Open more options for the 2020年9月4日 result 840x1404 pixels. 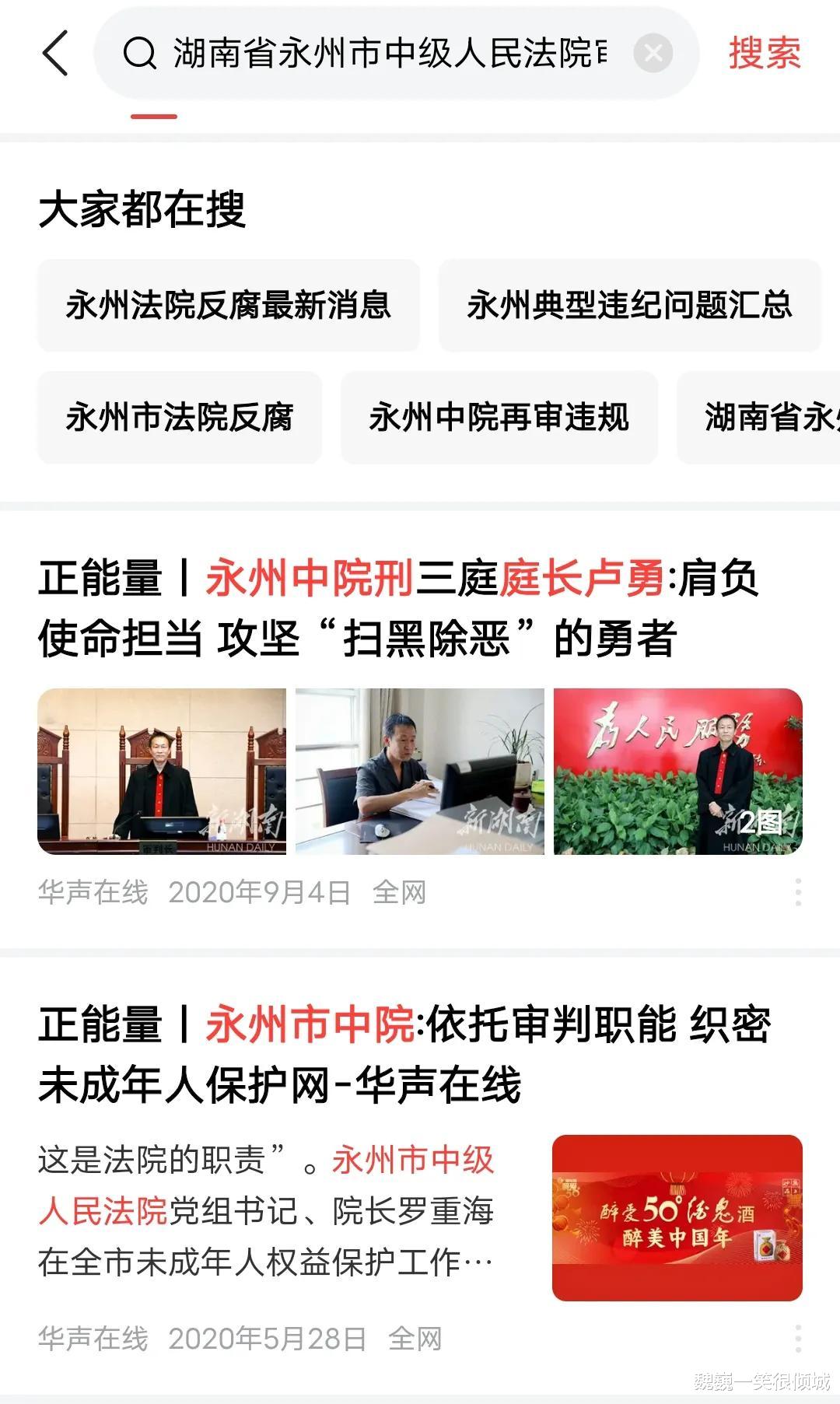click(798, 892)
